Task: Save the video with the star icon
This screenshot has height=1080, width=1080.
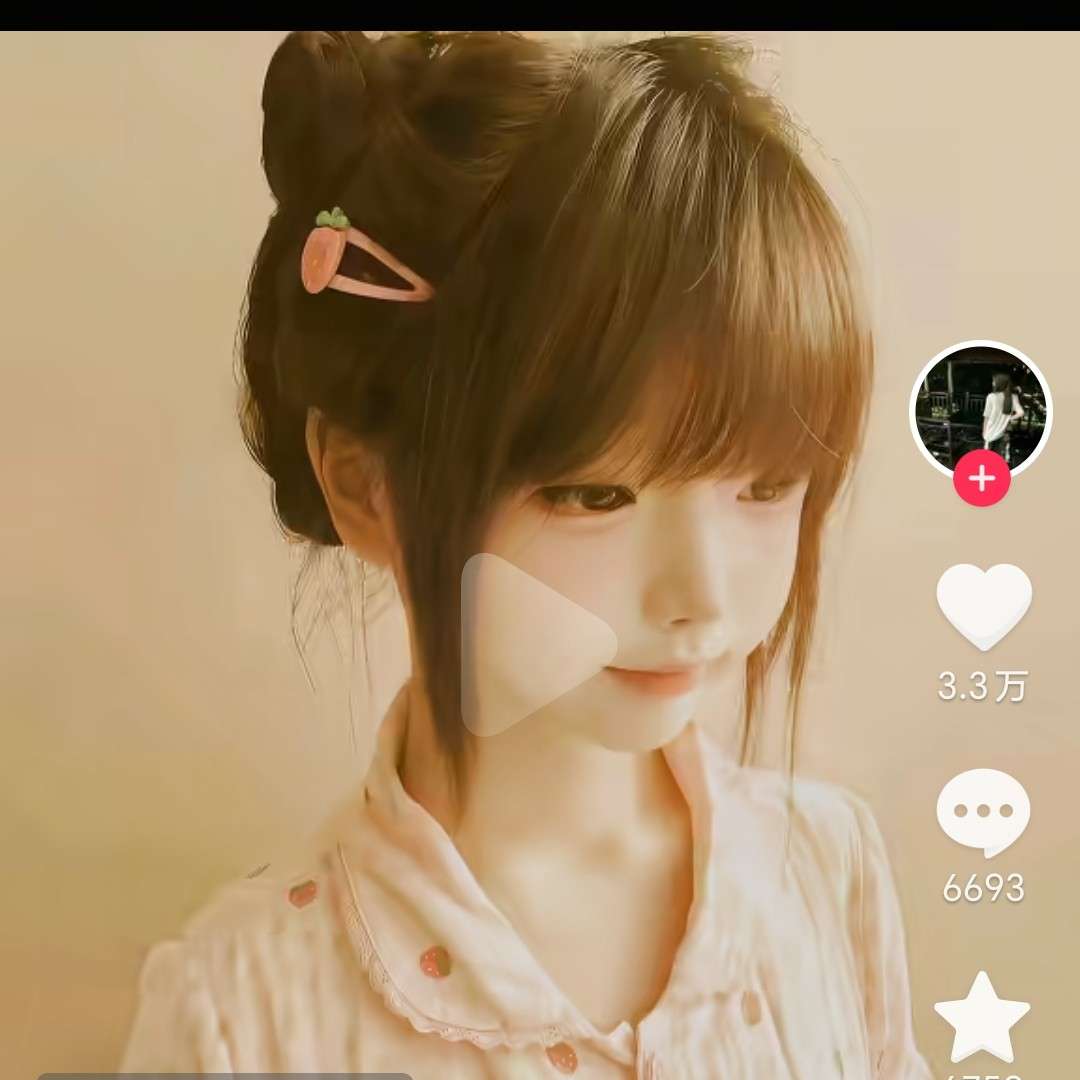Action: [x=982, y=1016]
